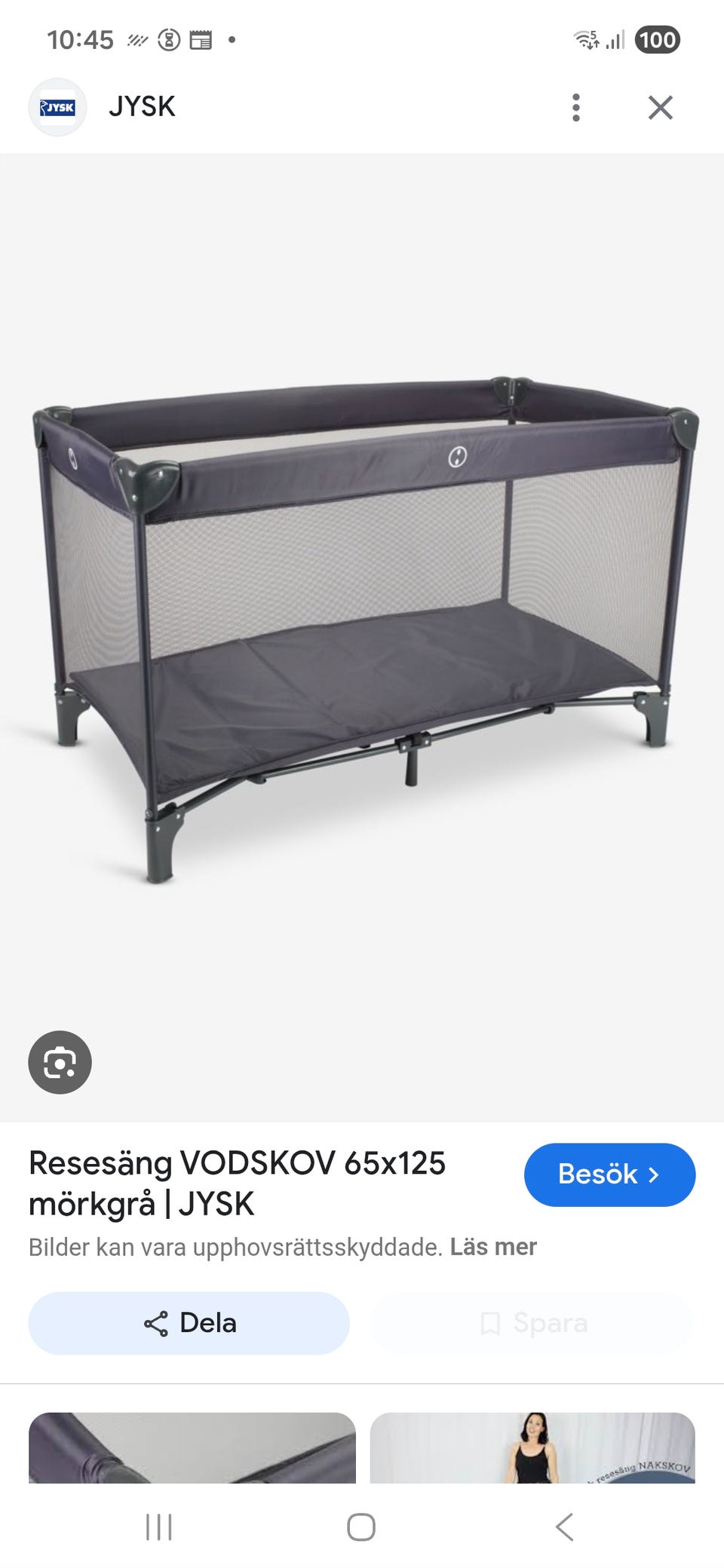
Task: Open the related NAKSKOV resesäng image
Action: coord(532,1447)
